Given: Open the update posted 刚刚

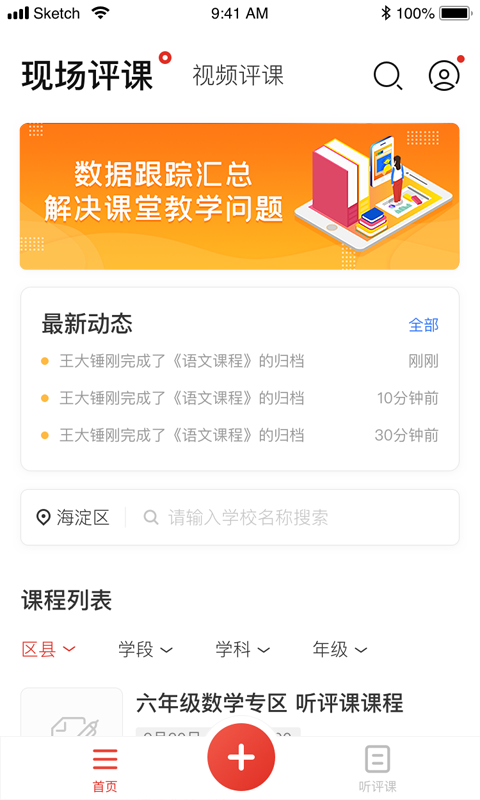Looking at the screenshot, I should point(240,361).
